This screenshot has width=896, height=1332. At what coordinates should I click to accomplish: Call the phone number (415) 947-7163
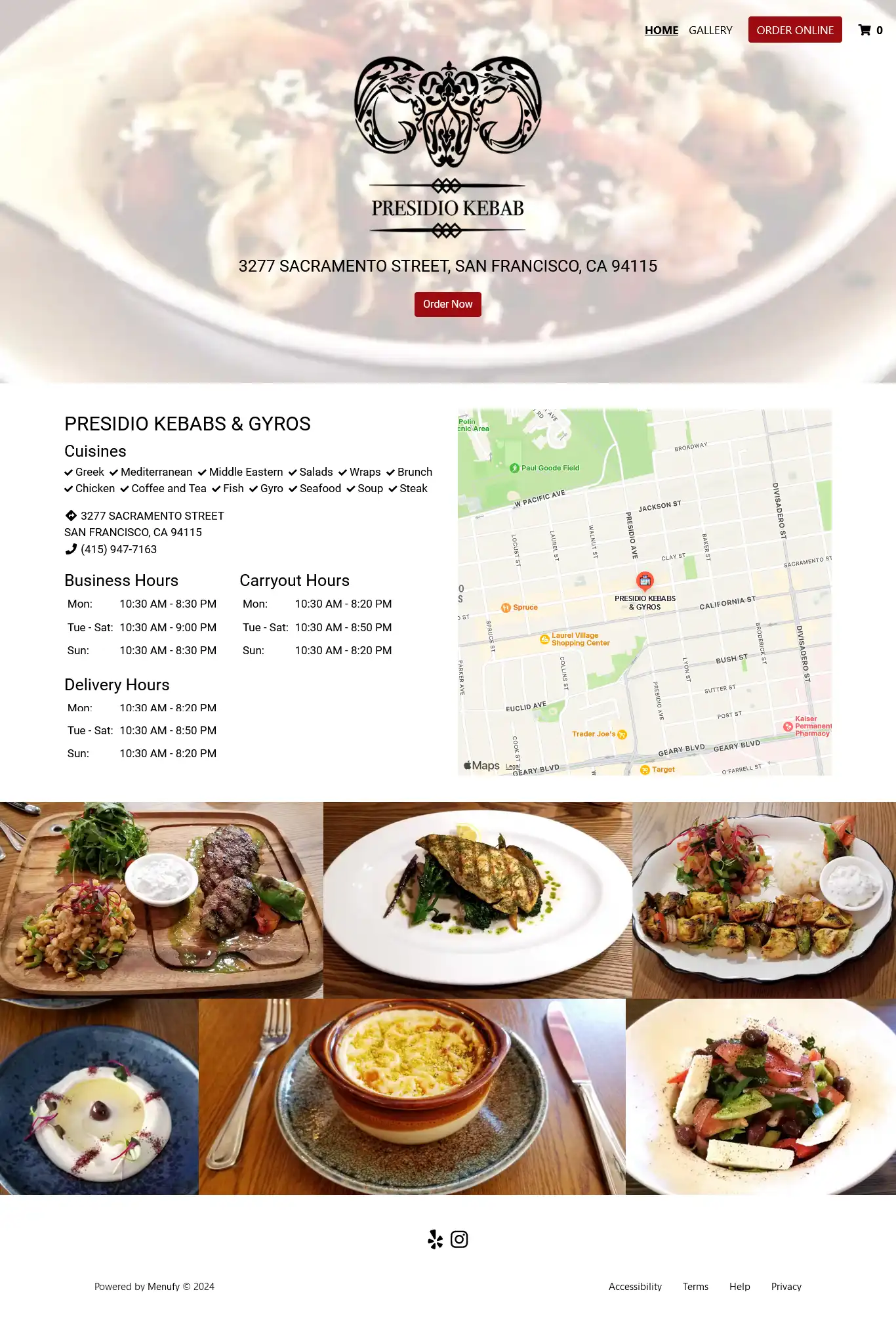[x=118, y=550]
